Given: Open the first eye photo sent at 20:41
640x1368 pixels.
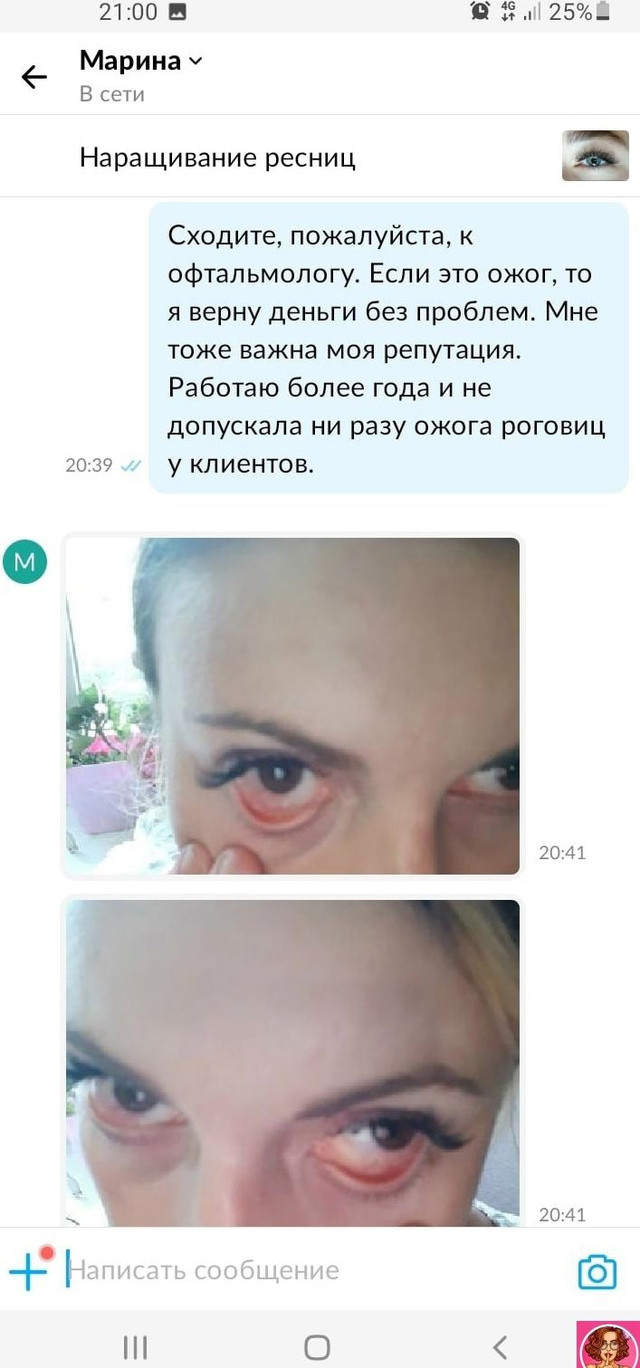Looking at the screenshot, I should tap(292, 706).
